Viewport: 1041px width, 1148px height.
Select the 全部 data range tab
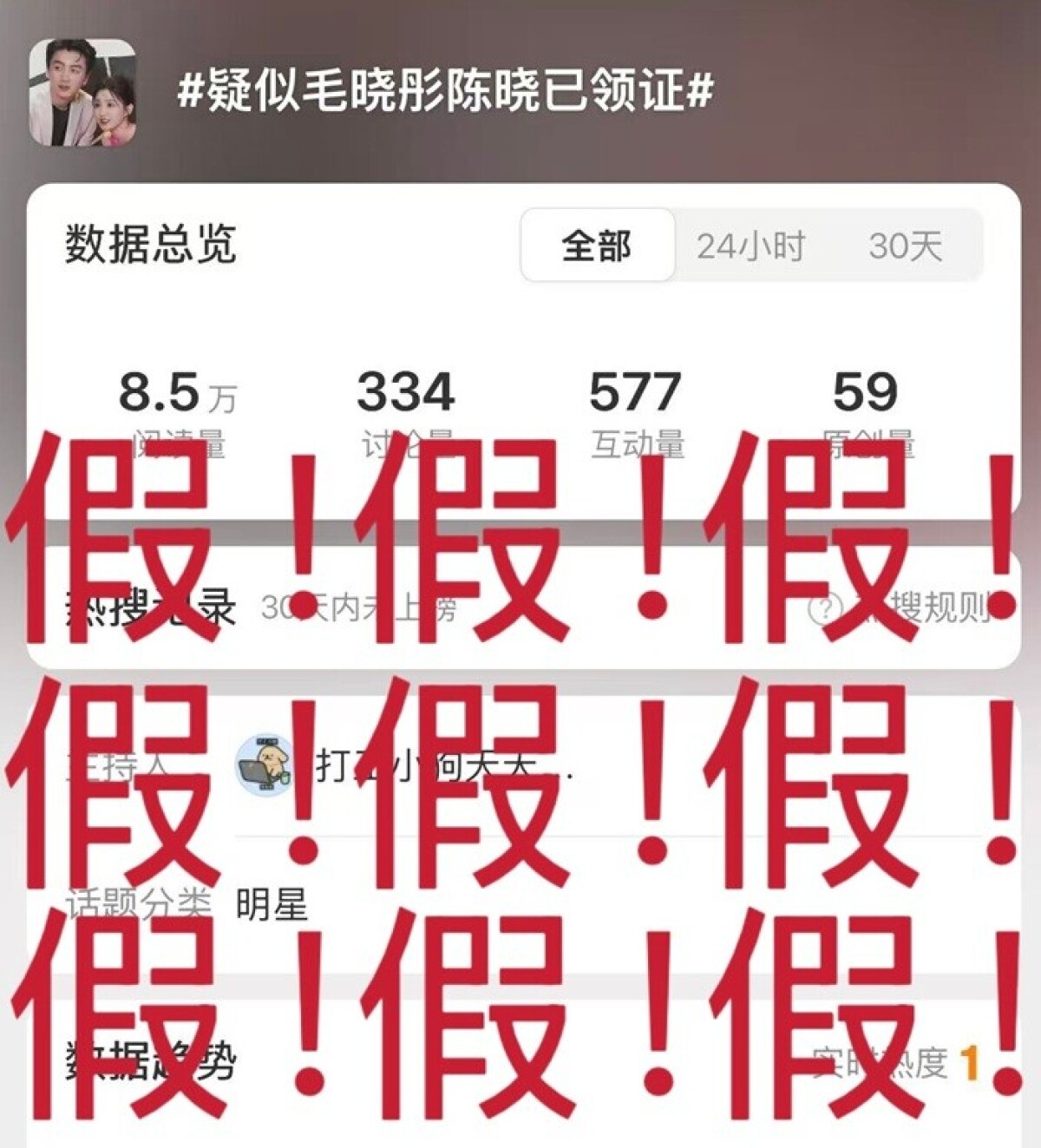click(x=597, y=246)
